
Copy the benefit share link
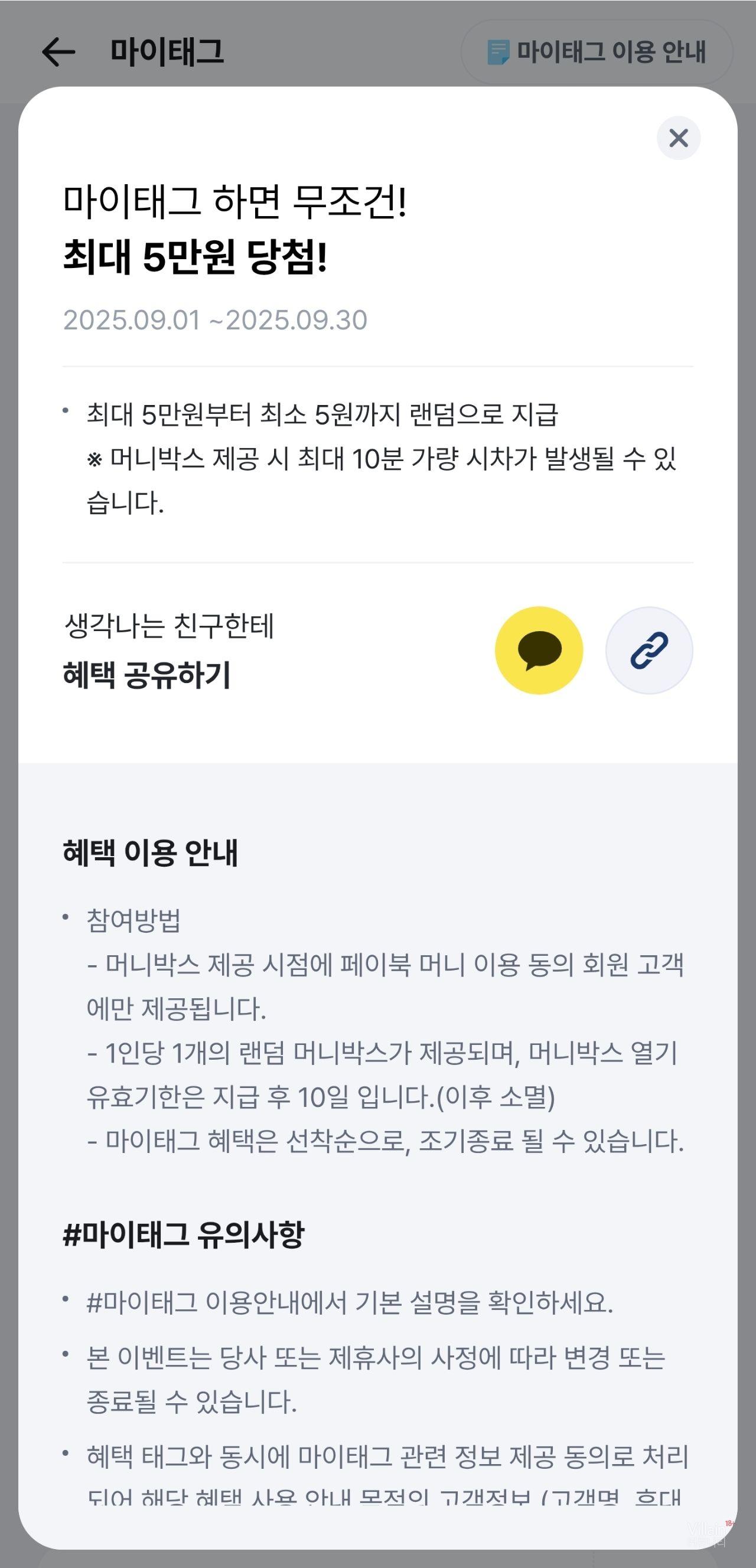(649, 650)
